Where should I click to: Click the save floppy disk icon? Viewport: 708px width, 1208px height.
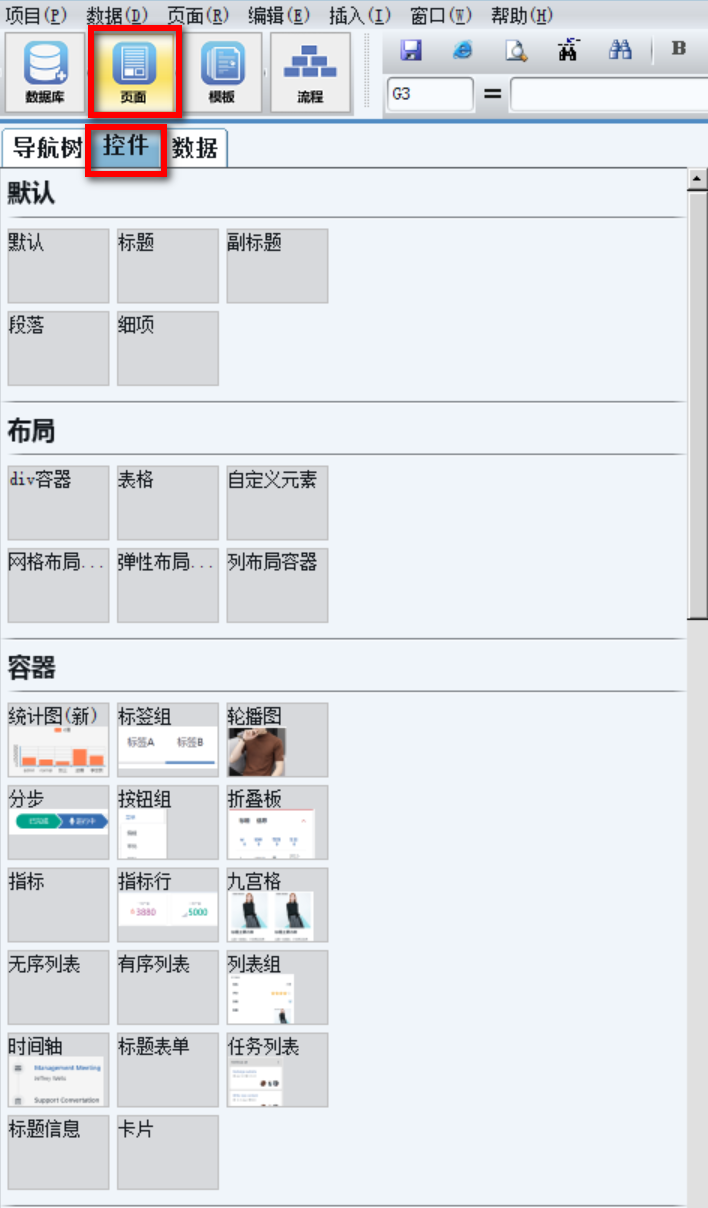point(410,49)
